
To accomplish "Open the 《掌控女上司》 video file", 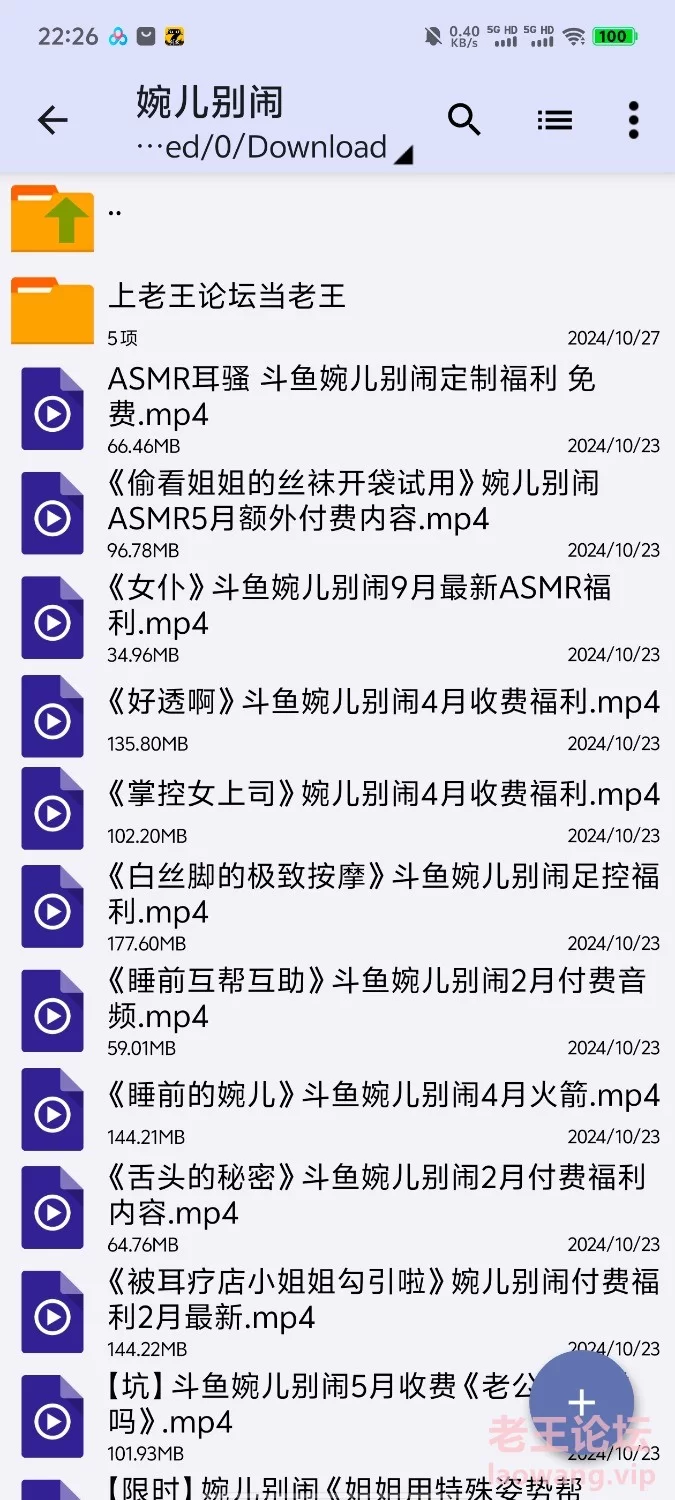I will point(337,809).
